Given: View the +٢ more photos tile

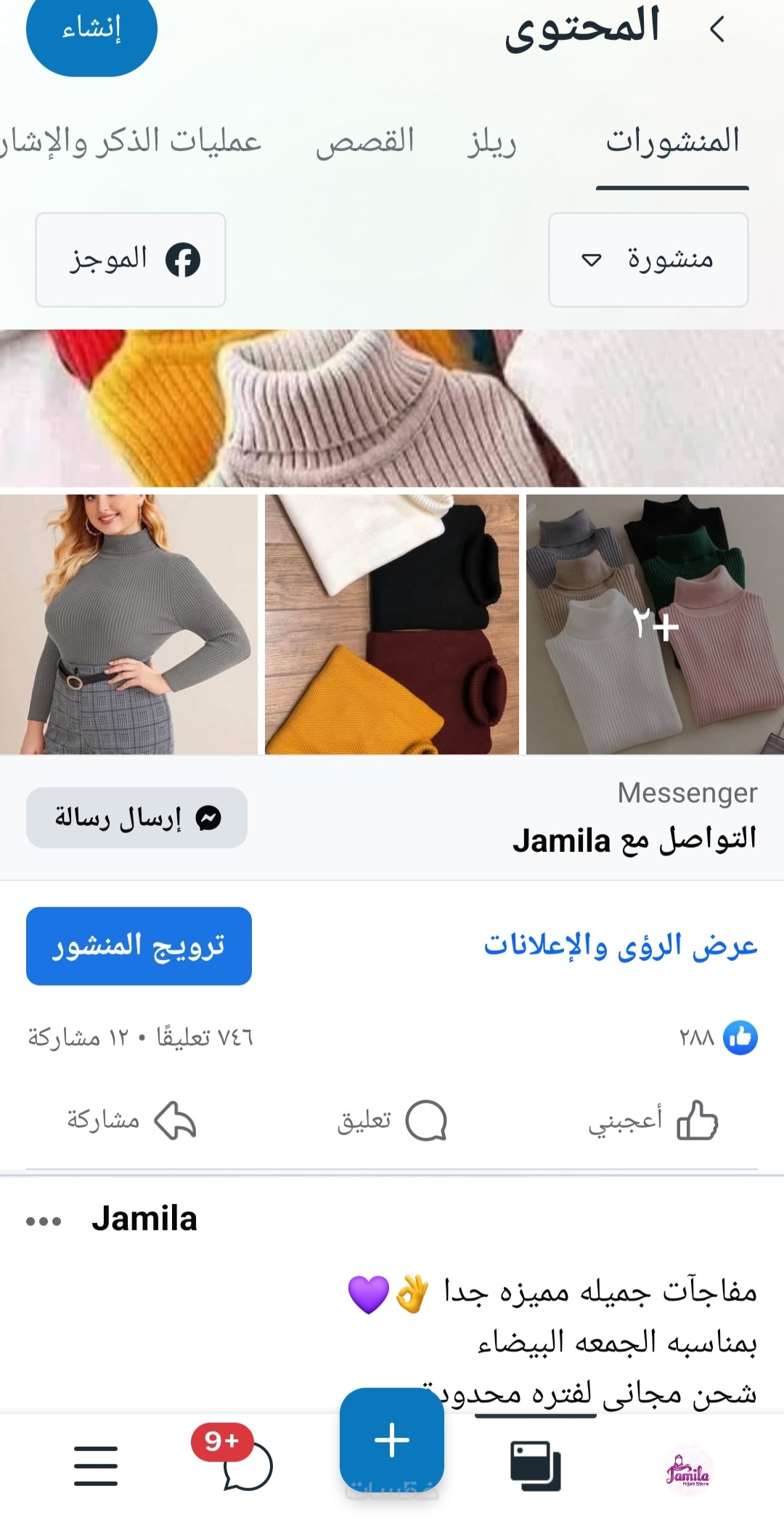Looking at the screenshot, I should point(655,625).
